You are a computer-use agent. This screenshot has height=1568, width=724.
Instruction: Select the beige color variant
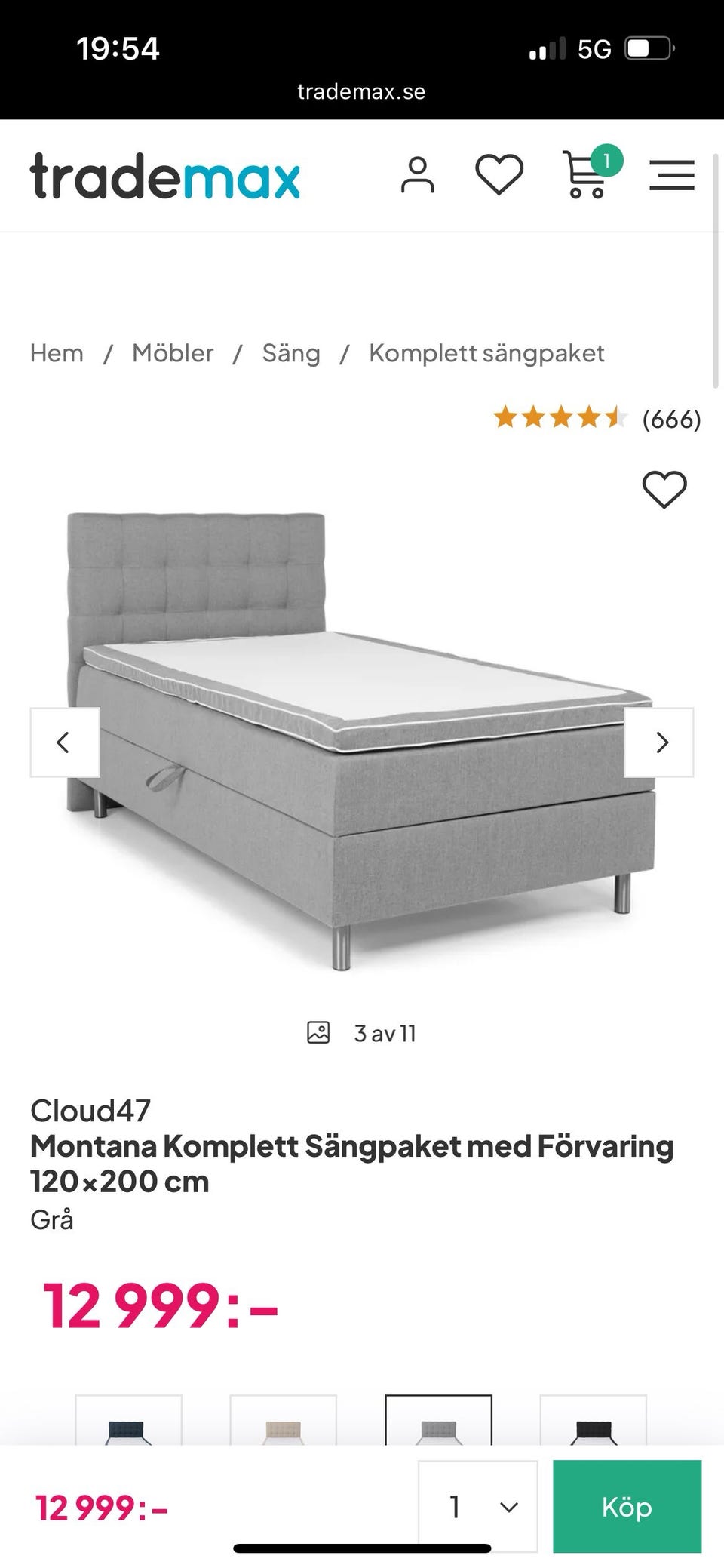pyautogui.click(x=284, y=1422)
